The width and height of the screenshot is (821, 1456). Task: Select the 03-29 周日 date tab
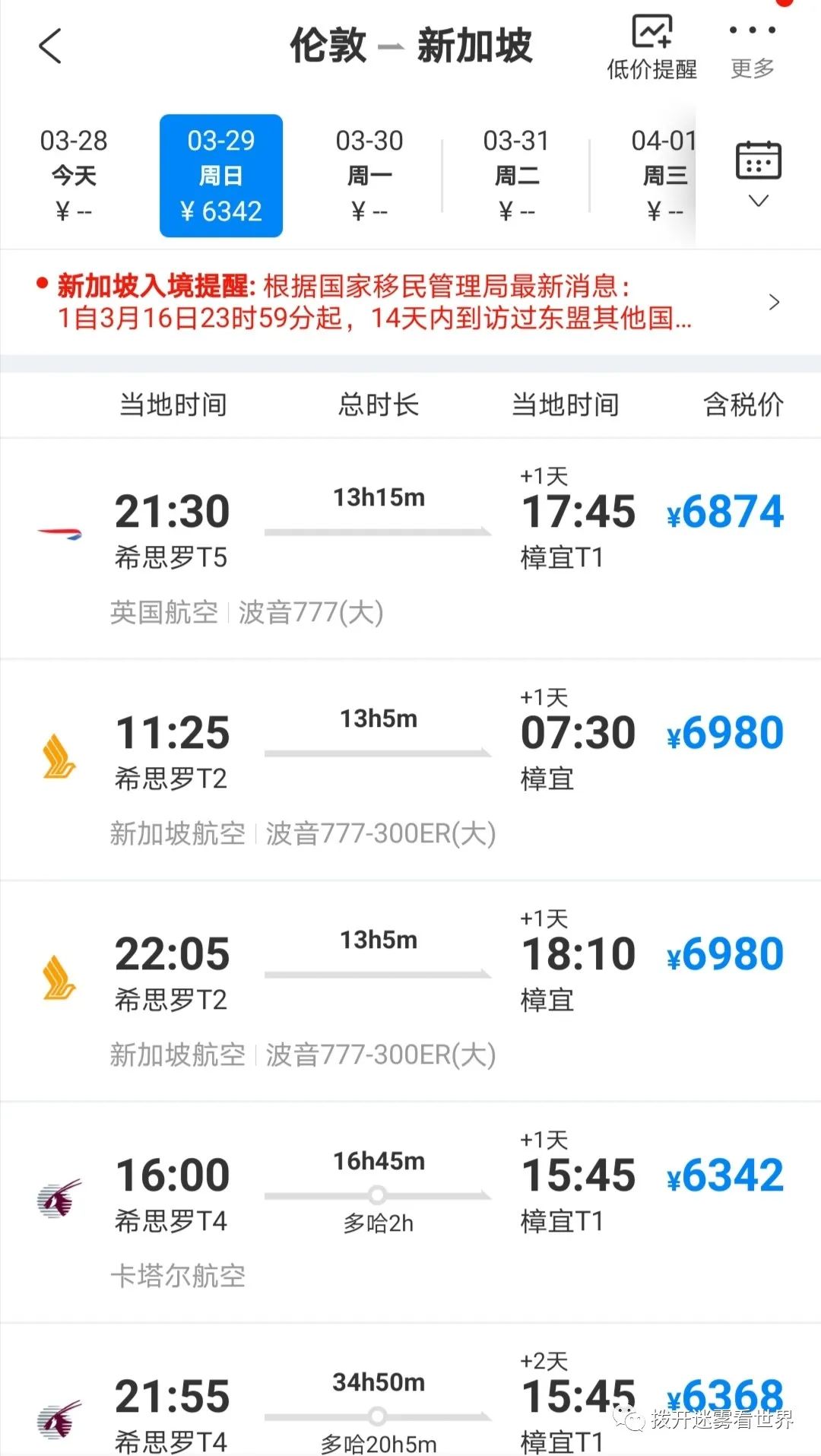point(221,176)
